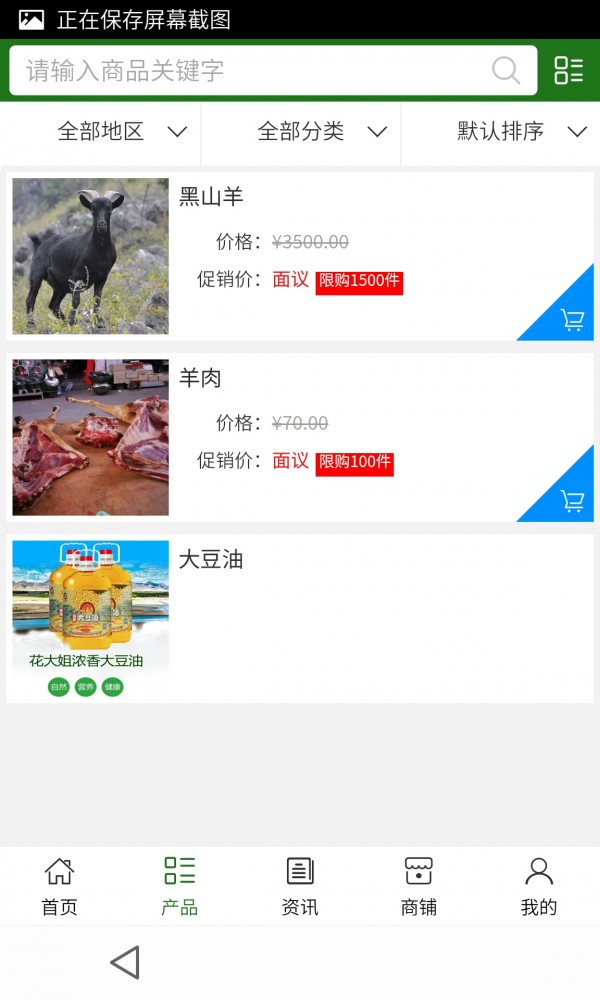Tap the system back triangle
The height and width of the screenshot is (1000, 600).
pyautogui.click(x=125, y=963)
